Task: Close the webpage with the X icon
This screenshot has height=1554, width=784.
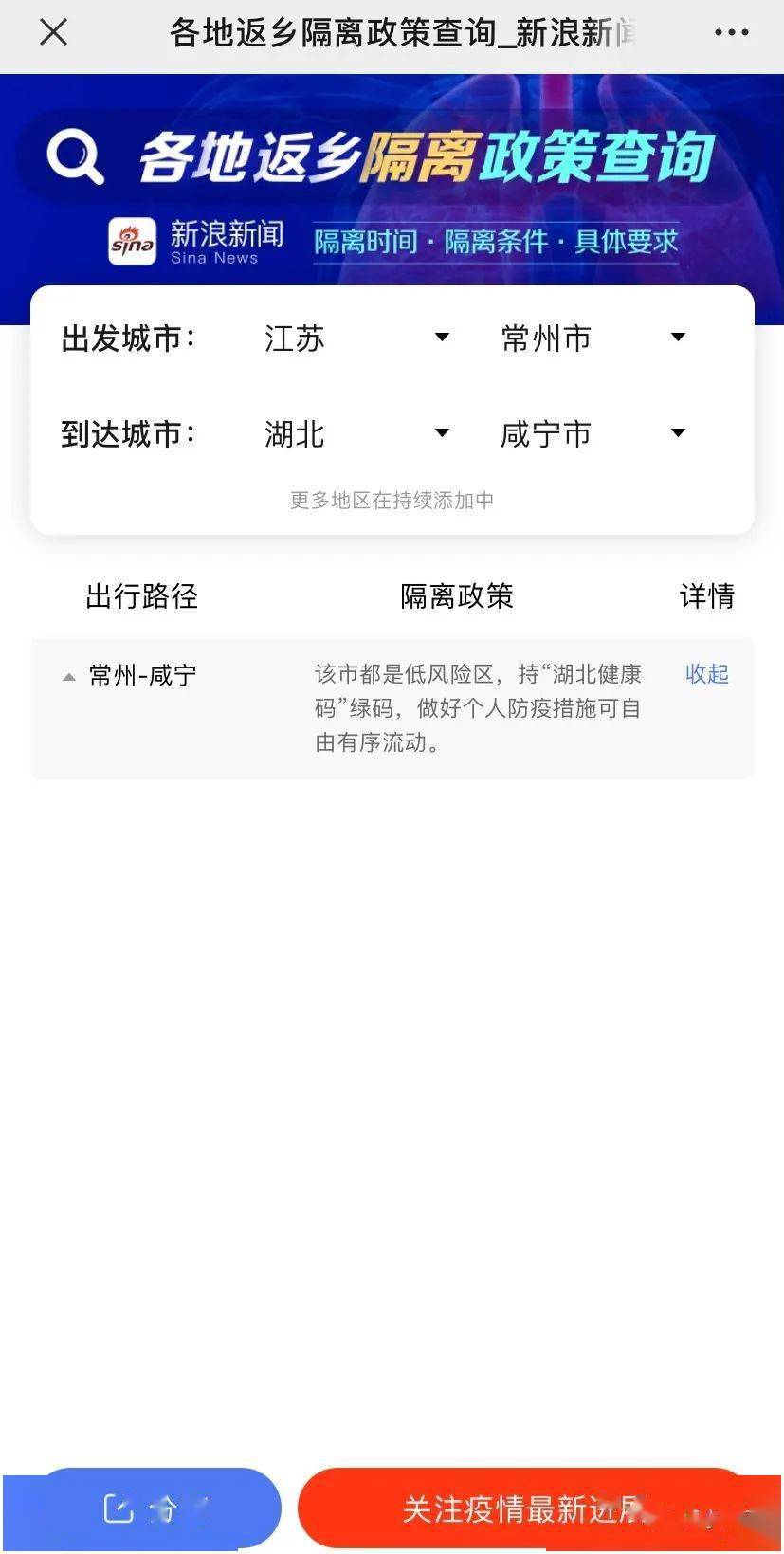Action: [54, 32]
